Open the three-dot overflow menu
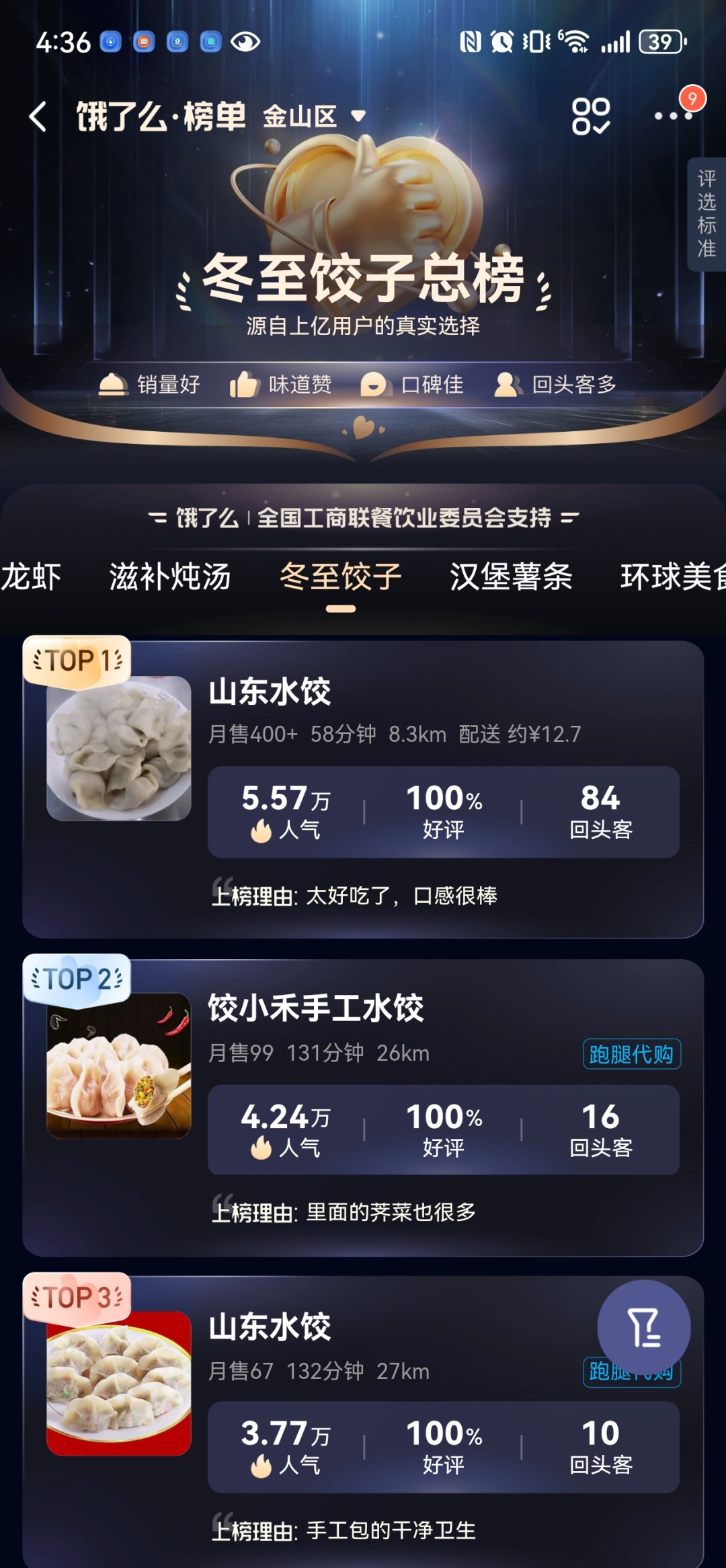This screenshot has width=726, height=1568. (x=673, y=116)
